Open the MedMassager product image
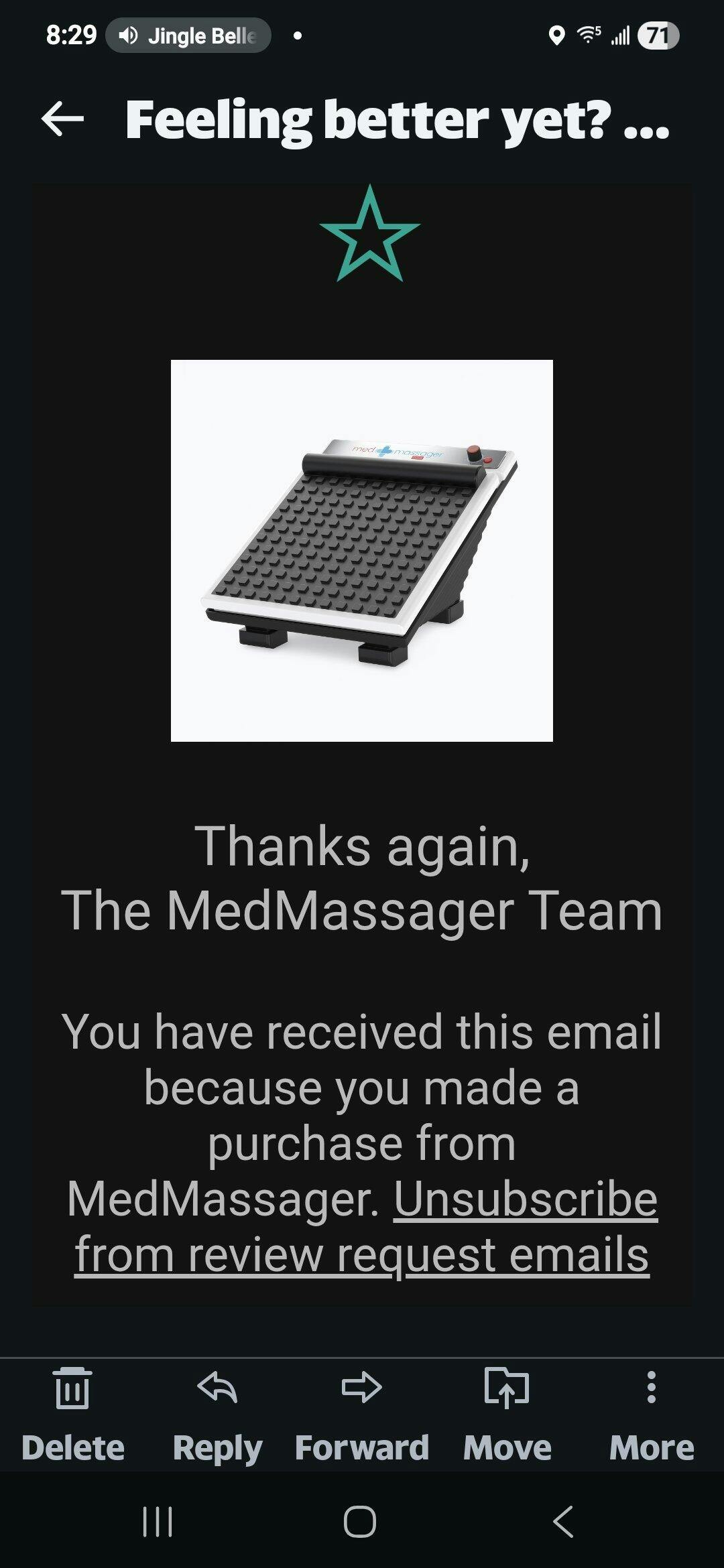Image resolution: width=724 pixels, height=1568 pixels. (x=362, y=550)
